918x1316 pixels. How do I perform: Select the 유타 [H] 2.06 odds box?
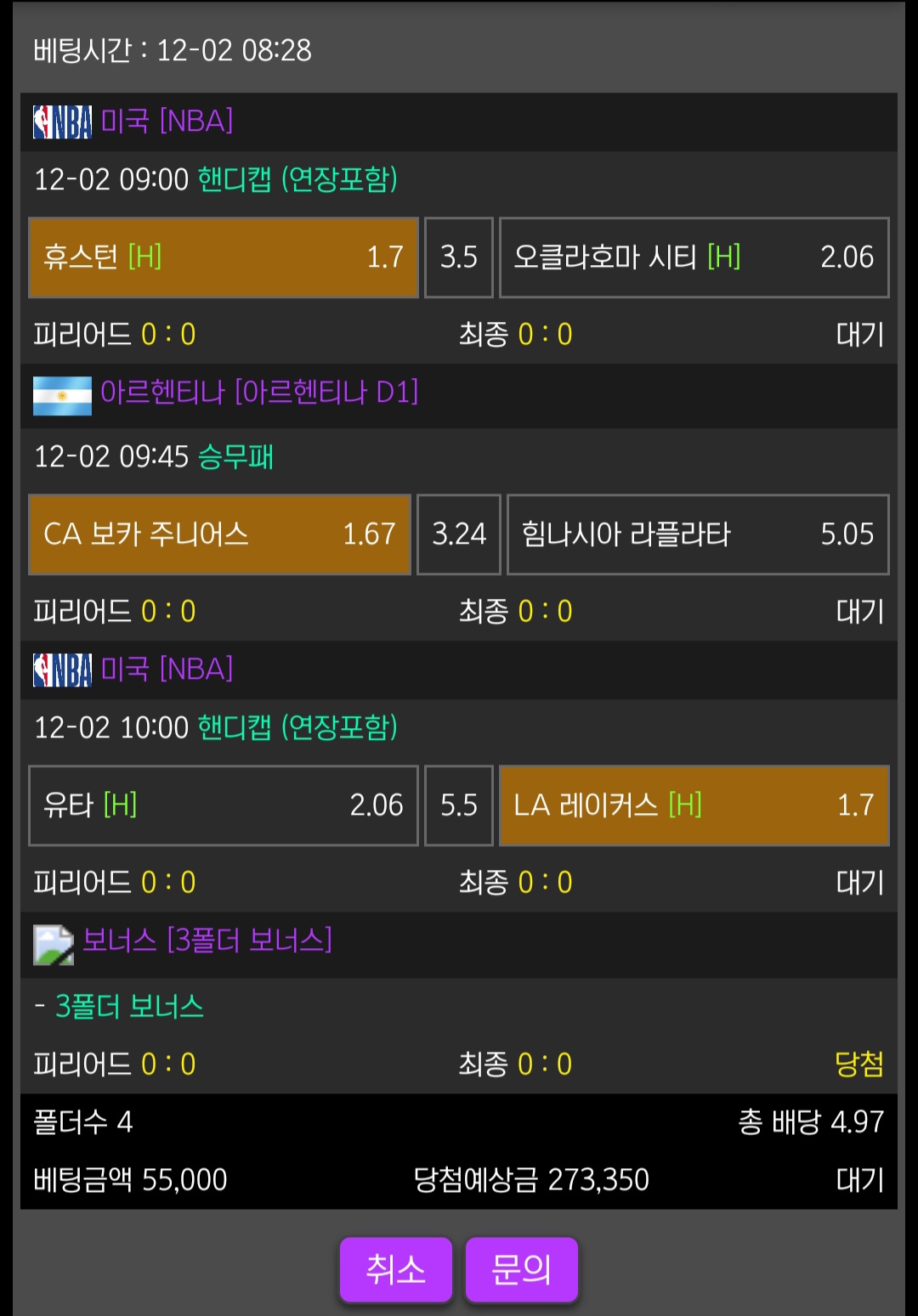(223, 805)
